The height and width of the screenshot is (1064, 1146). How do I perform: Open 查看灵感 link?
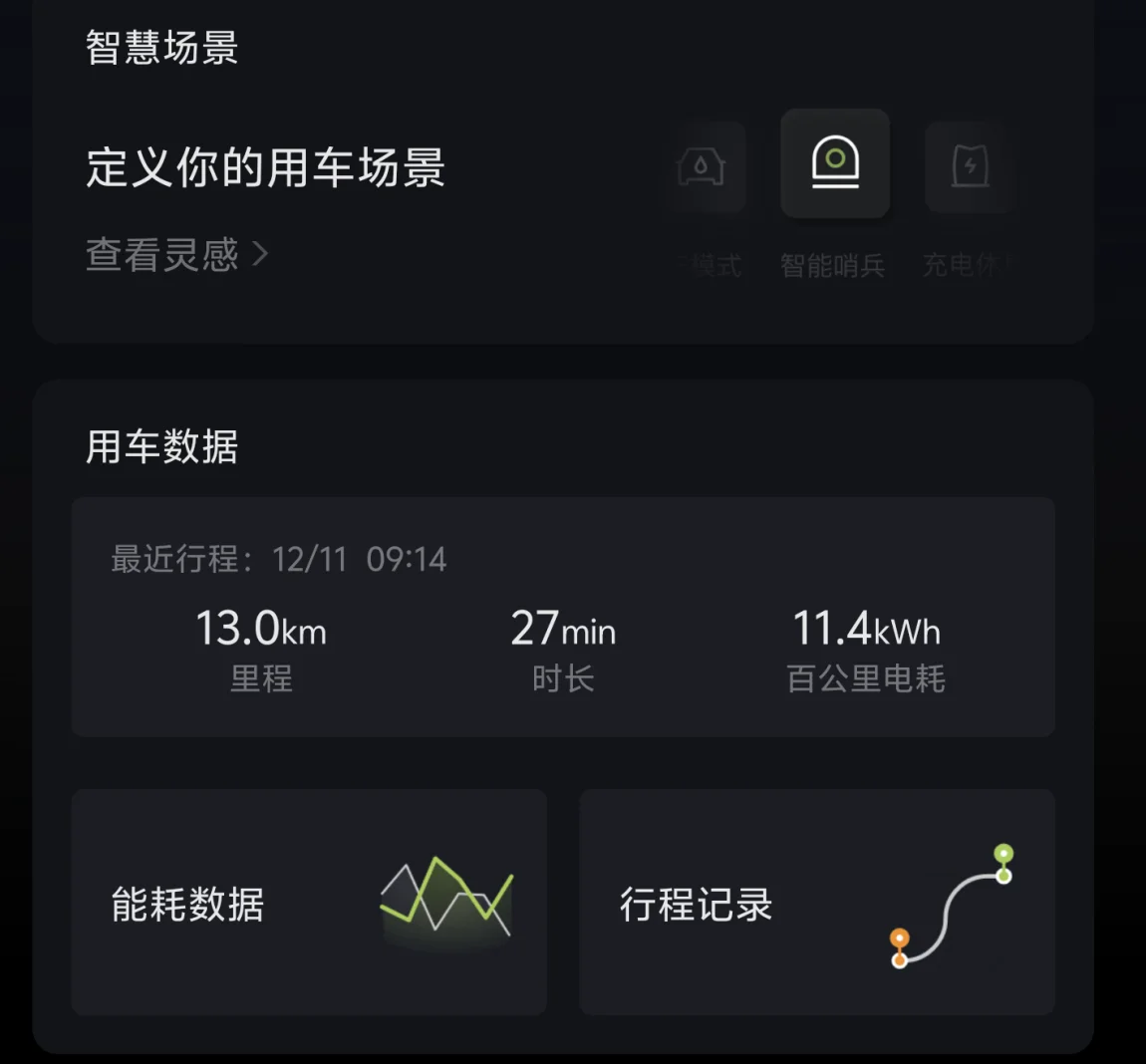coord(176,255)
